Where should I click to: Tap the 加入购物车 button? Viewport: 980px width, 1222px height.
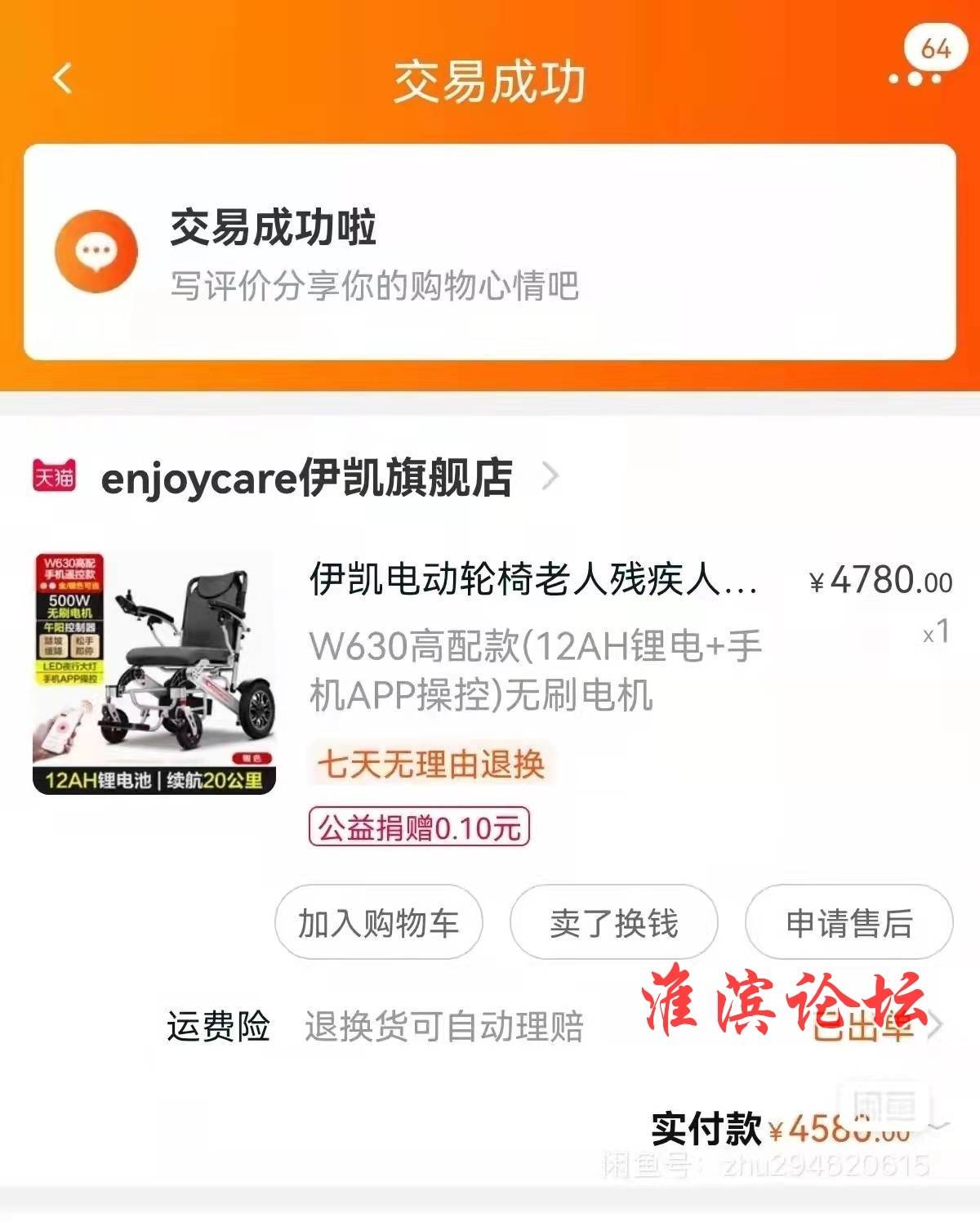point(378,923)
